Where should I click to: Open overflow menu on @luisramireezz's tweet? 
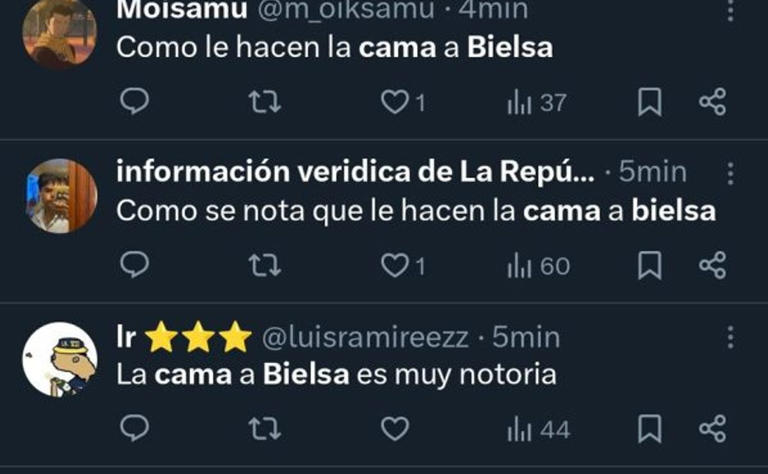(731, 337)
